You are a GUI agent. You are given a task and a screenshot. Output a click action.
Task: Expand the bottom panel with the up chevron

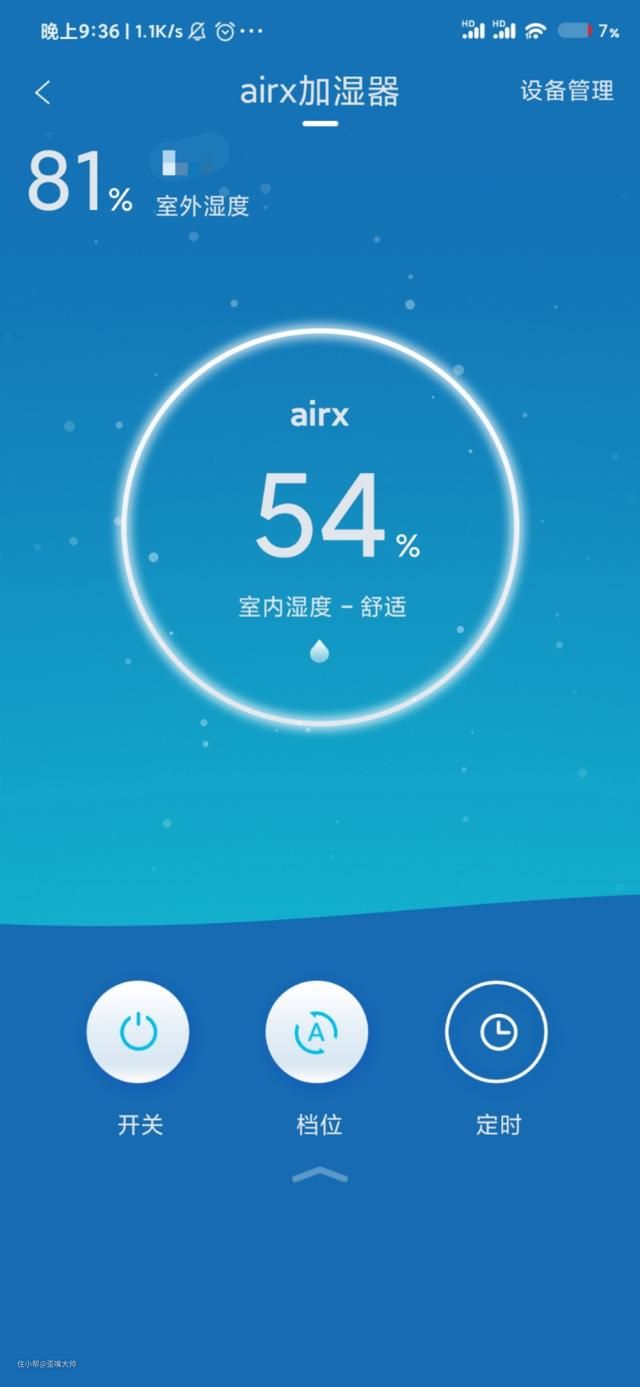point(320,1176)
